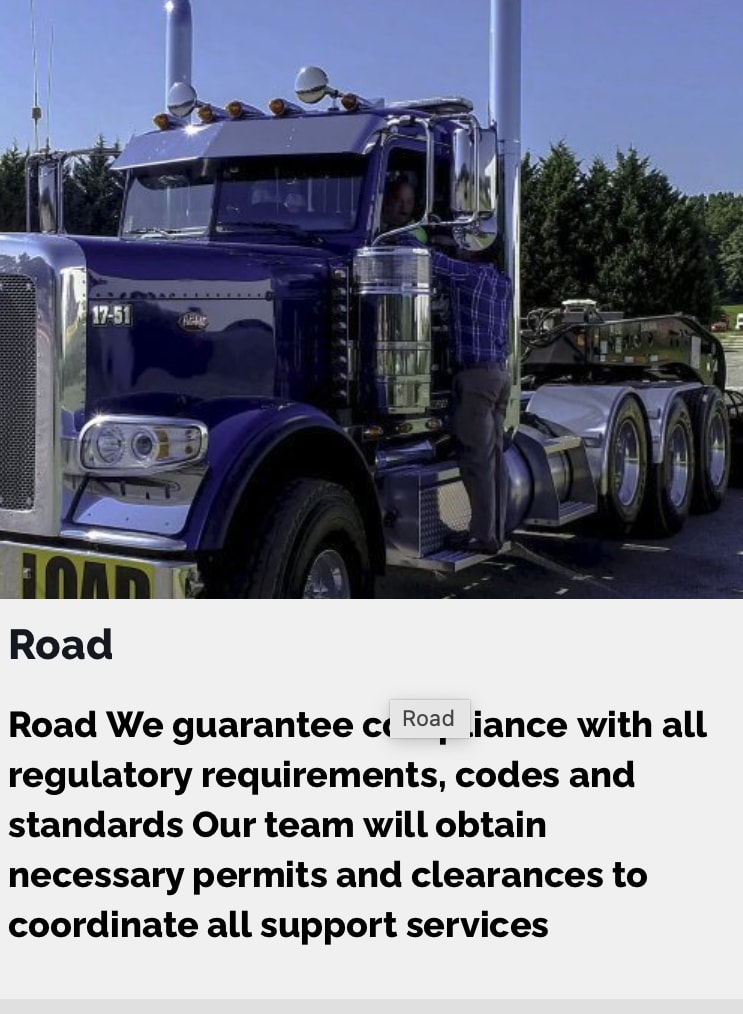Open the Road service truck image tile
The width and height of the screenshot is (743, 1014).
click(371, 300)
